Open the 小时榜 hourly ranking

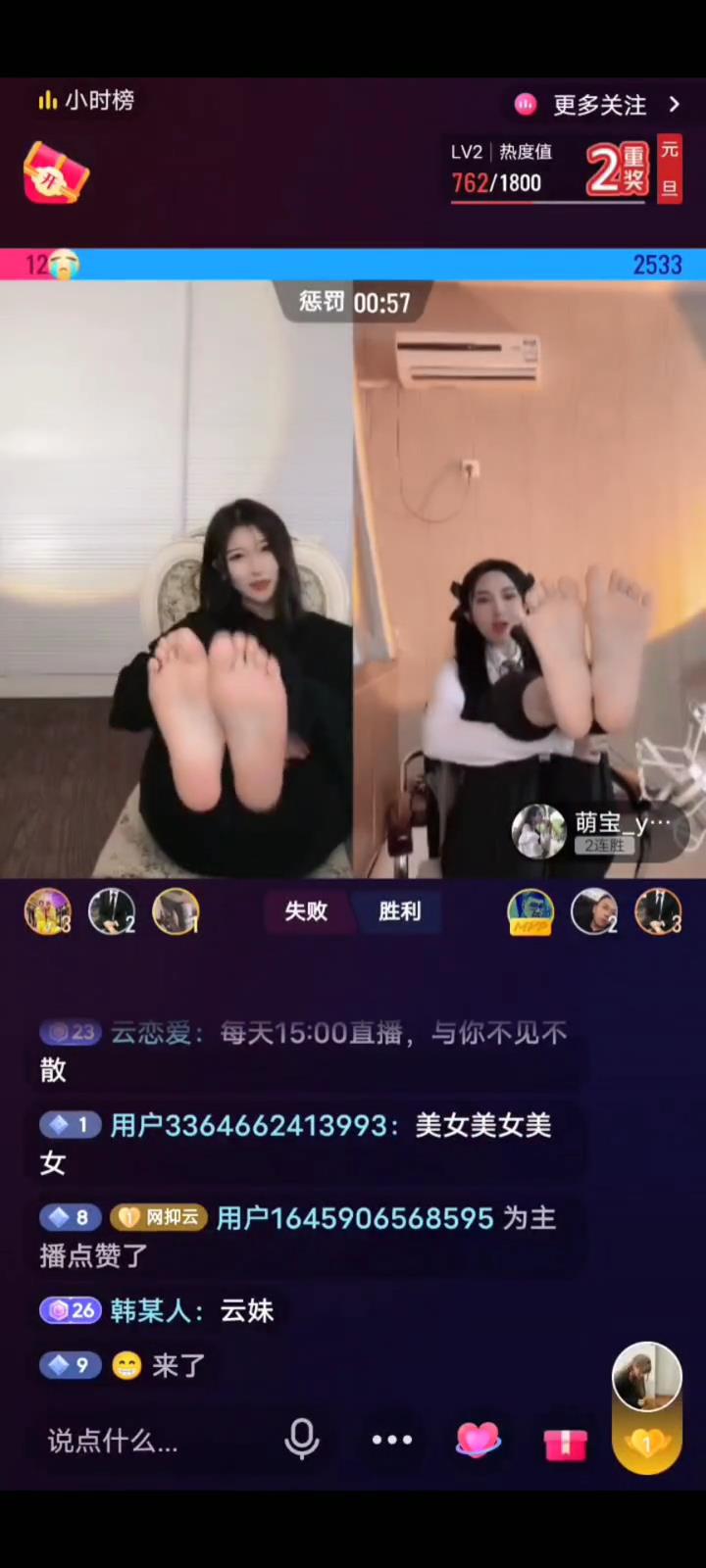point(86,100)
